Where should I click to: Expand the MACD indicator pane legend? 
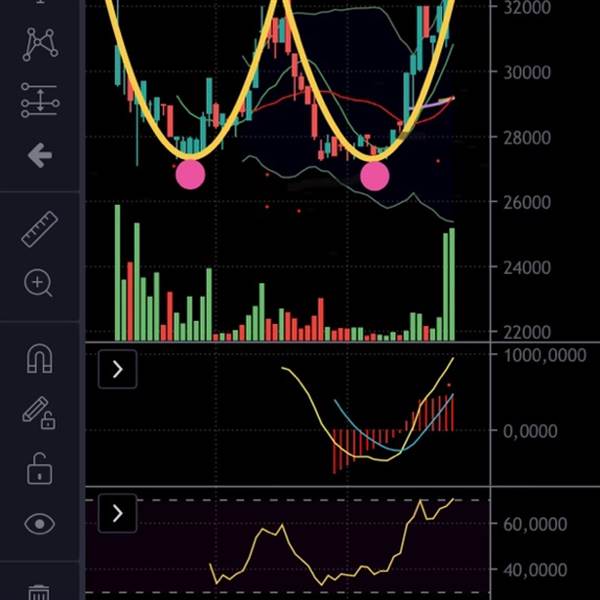(117, 369)
